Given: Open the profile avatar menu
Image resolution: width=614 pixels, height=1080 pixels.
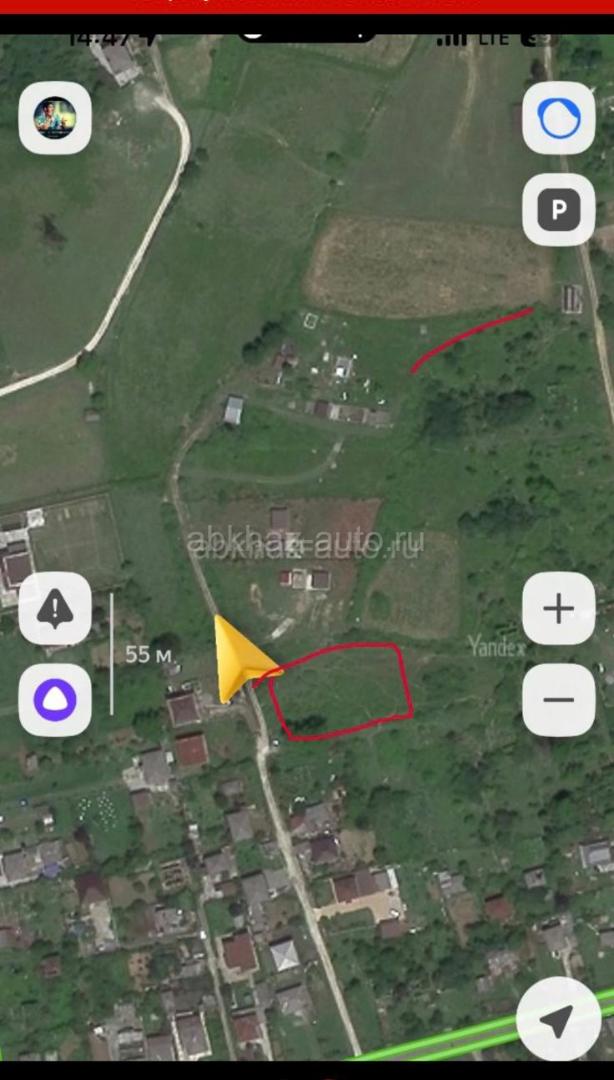Looking at the screenshot, I should [x=55, y=118].
